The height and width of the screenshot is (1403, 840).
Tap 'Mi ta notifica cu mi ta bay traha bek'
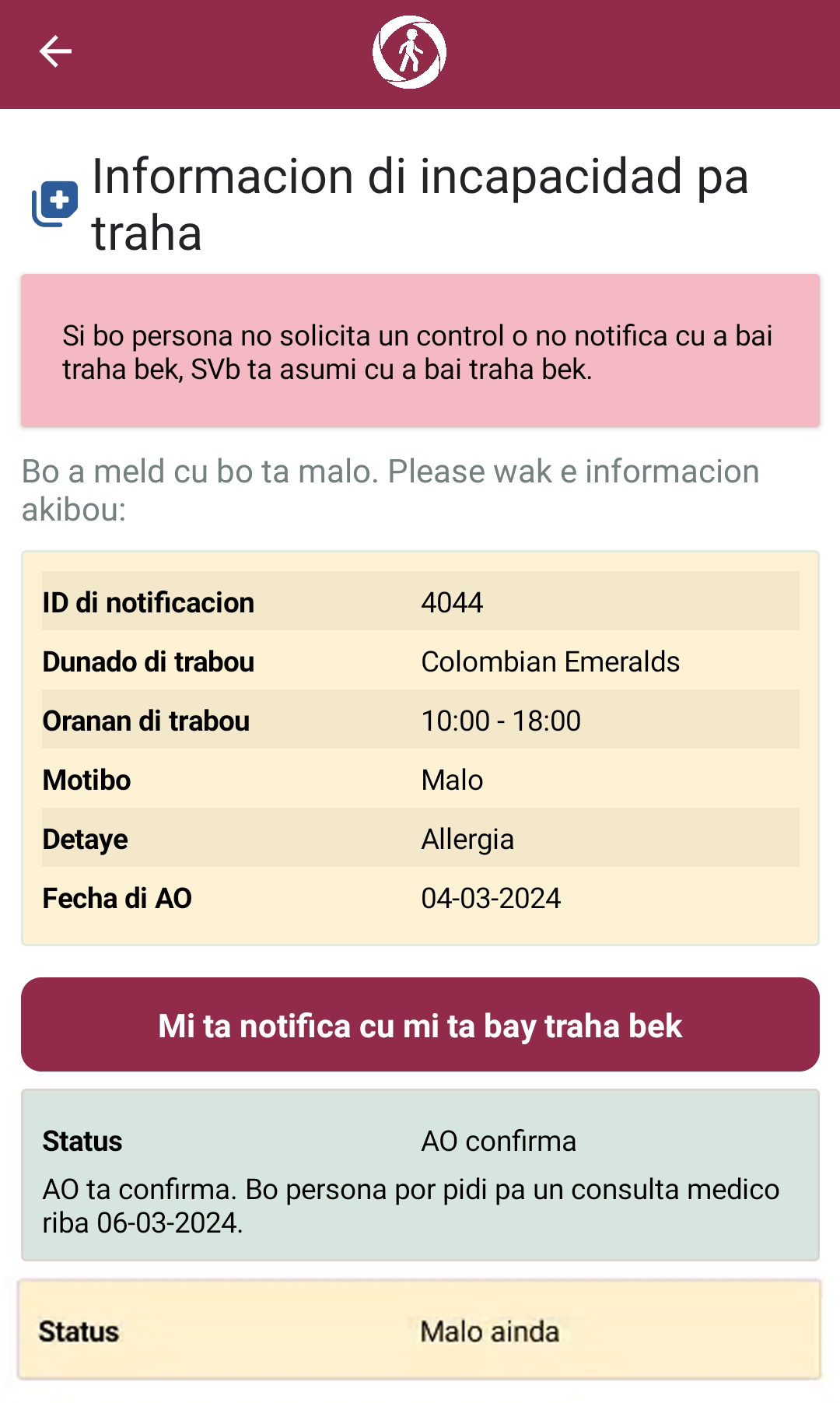[420, 1025]
